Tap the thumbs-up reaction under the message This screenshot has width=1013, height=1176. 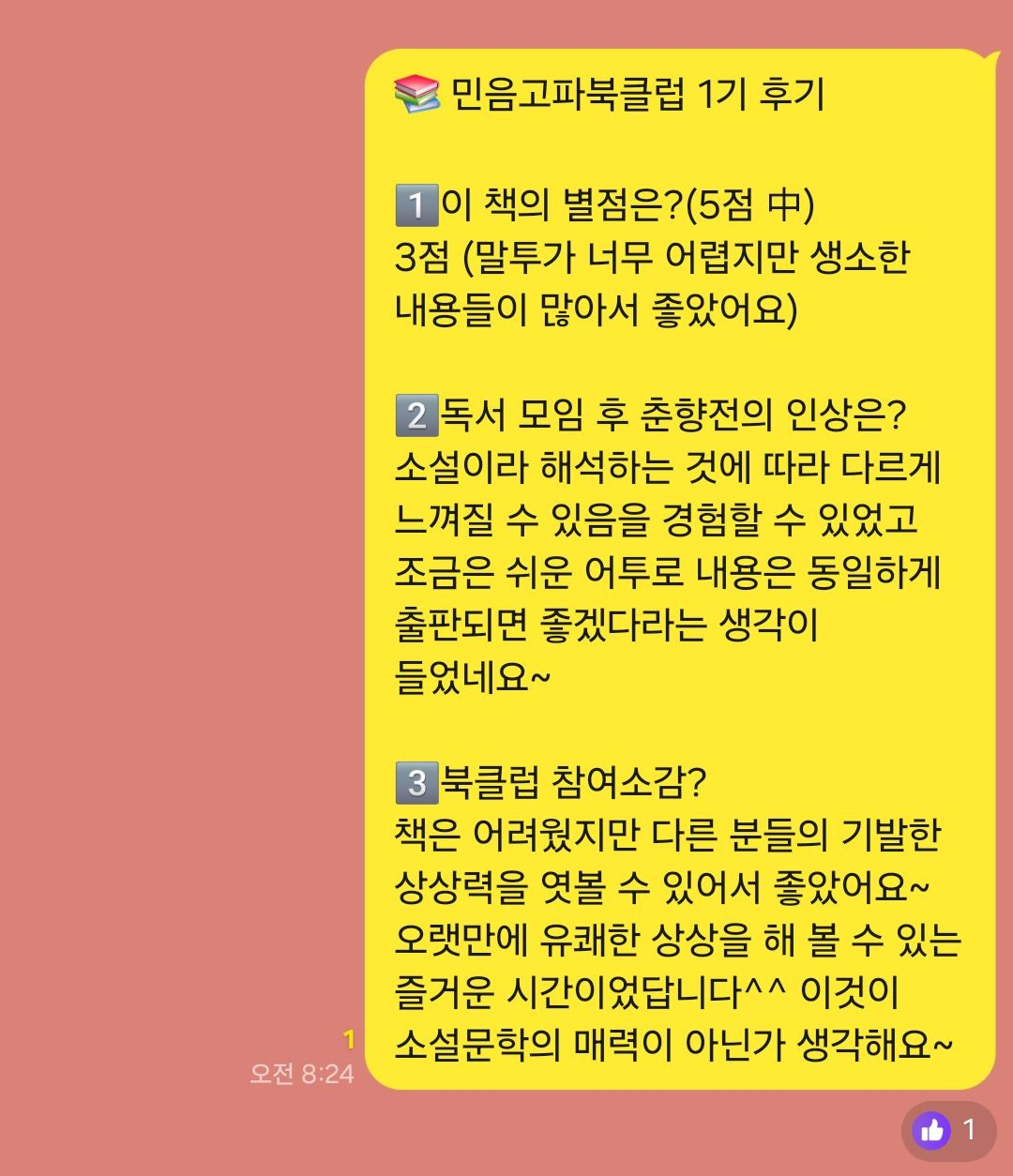click(x=947, y=1131)
